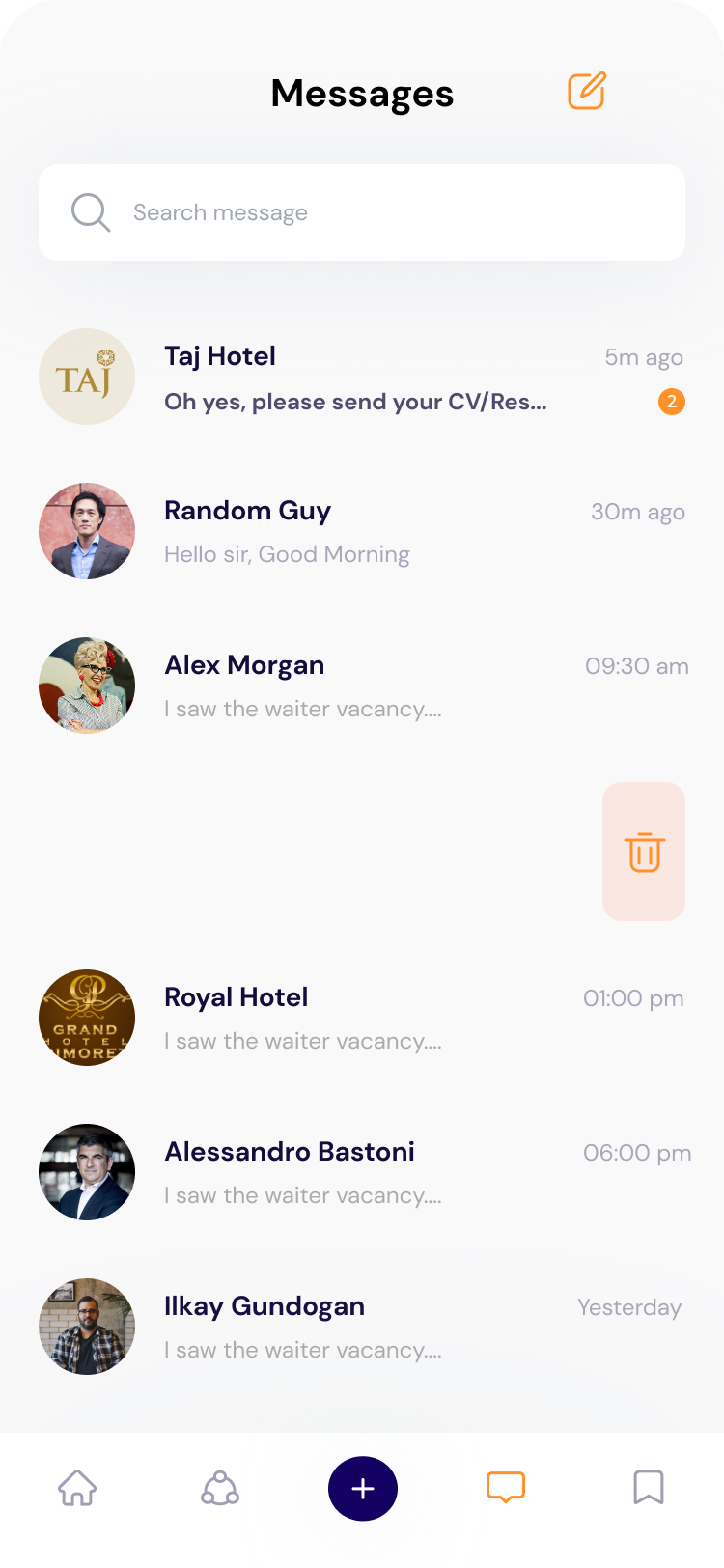Select the Home icon in bottom navigation

77,1488
